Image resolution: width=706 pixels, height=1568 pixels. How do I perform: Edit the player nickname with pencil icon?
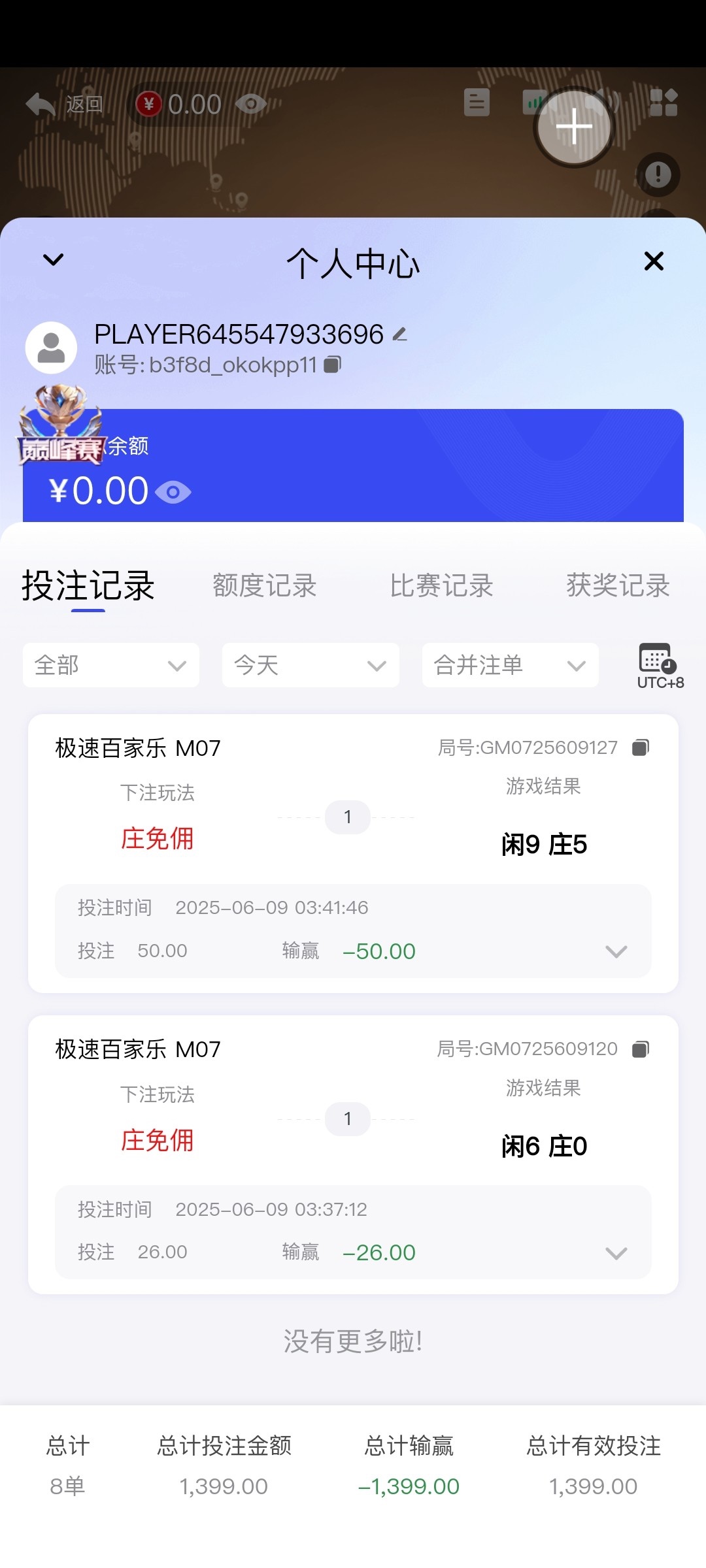click(400, 335)
